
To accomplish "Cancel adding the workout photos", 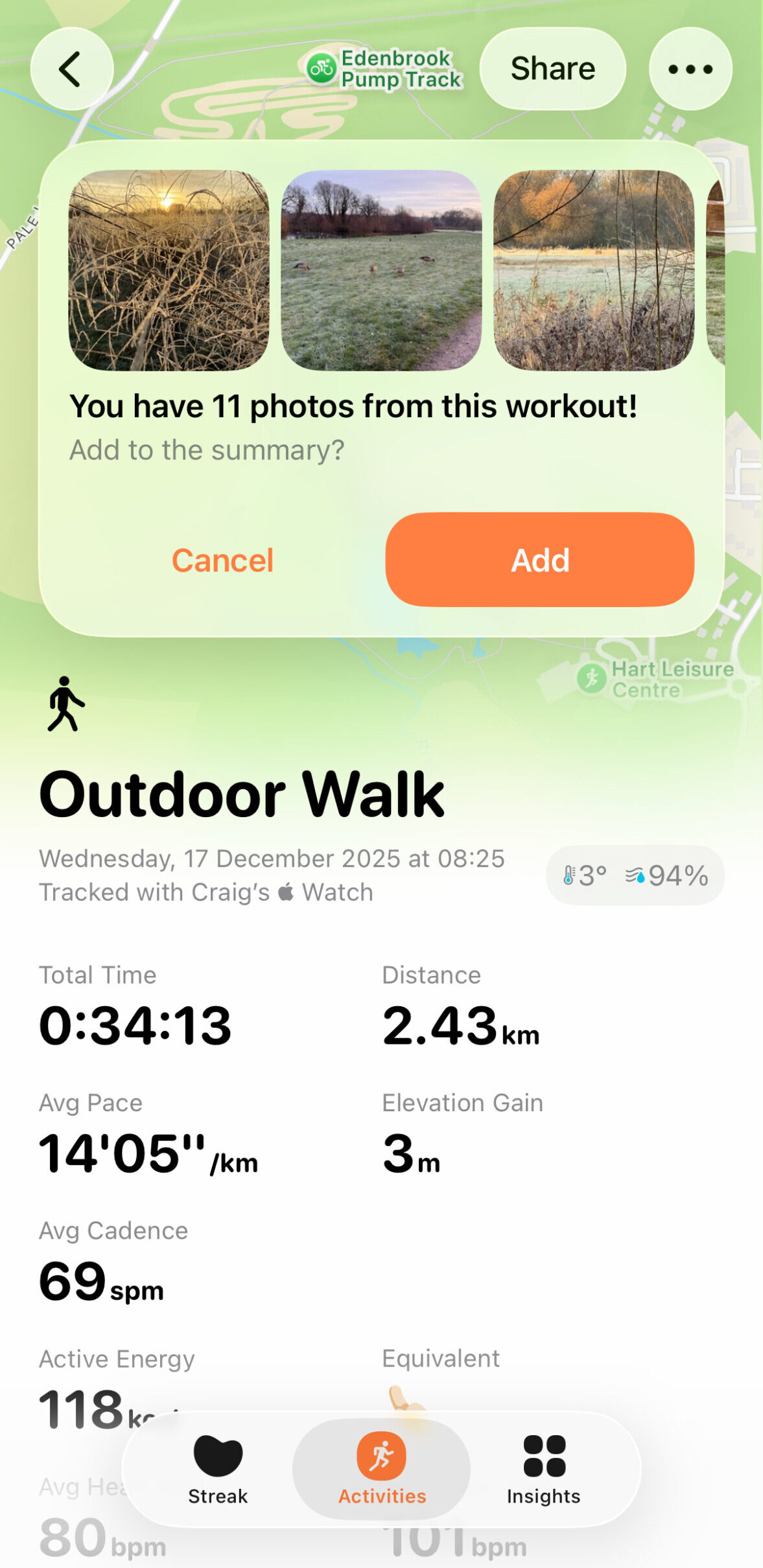I will point(222,560).
